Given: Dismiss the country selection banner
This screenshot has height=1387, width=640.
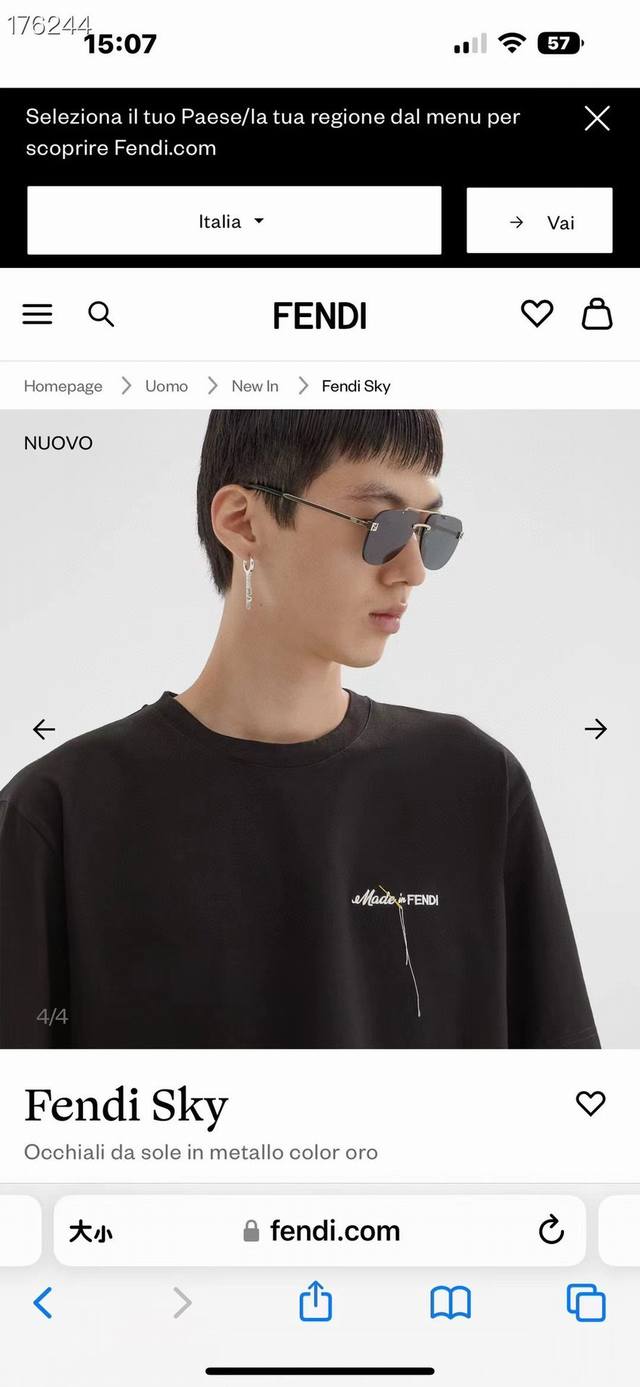Looking at the screenshot, I should (597, 119).
